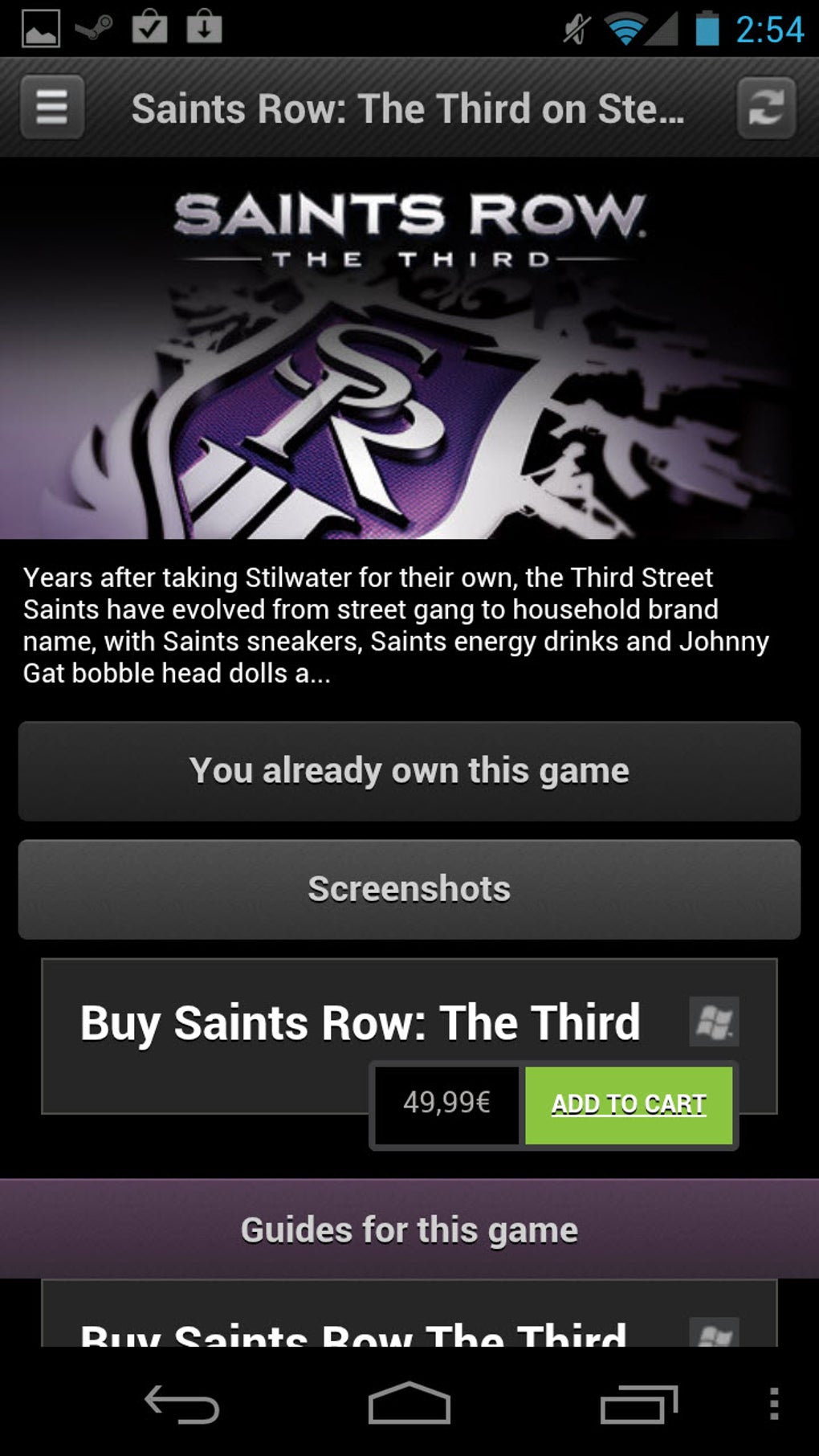The image size is (819, 1456).
Task: Go back using the system back button
Action: (182, 1404)
